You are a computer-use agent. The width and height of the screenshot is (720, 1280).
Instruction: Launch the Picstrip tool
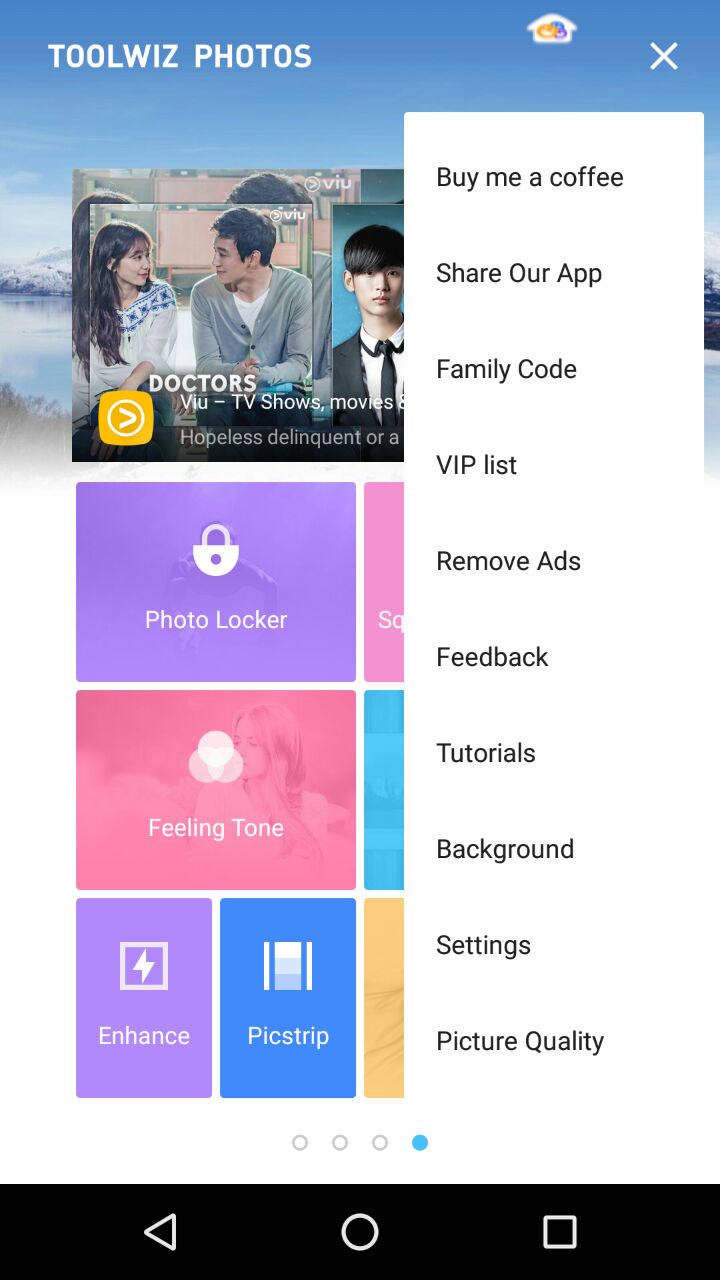pyautogui.click(x=287, y=997)
